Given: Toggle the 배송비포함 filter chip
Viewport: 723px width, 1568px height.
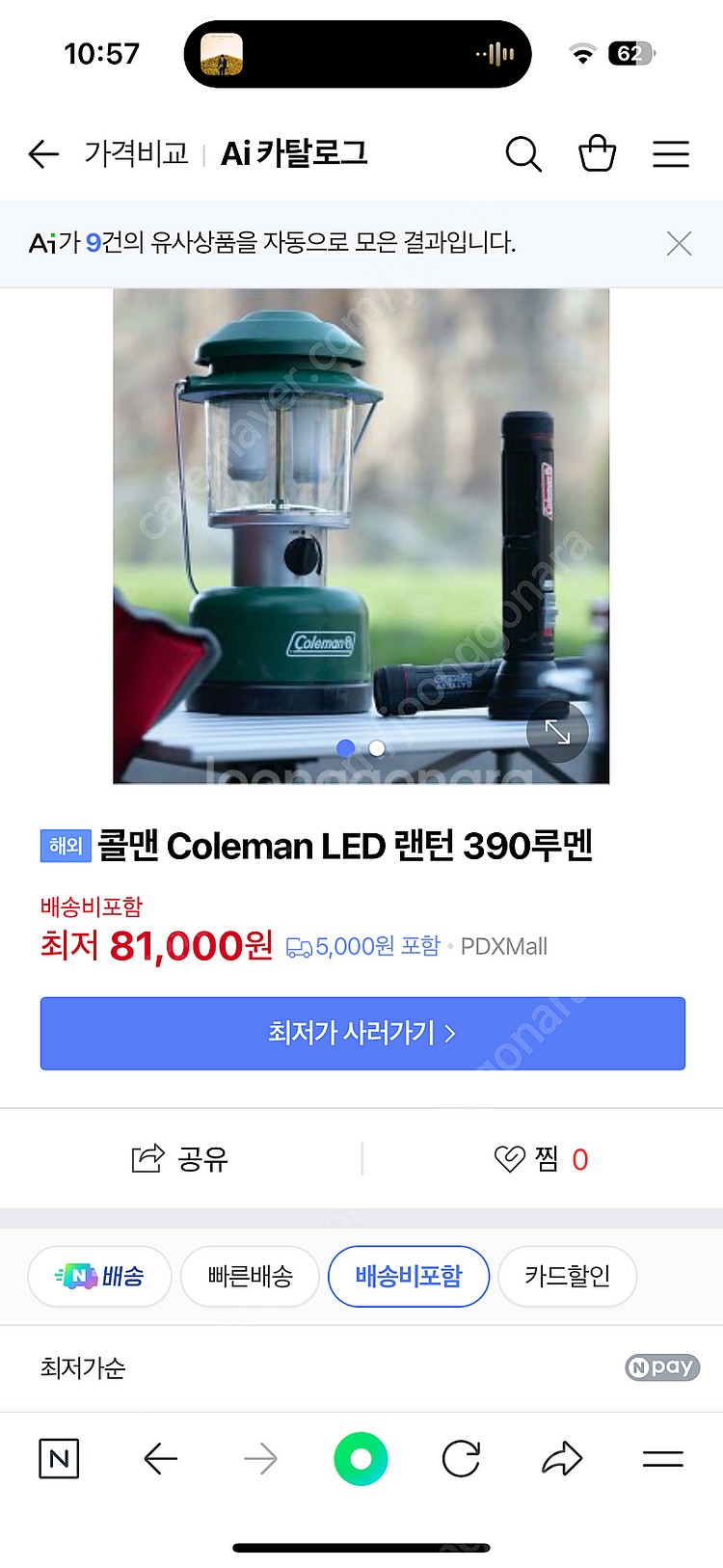Looking at the screenshot, I should (x=409, y=1277).
